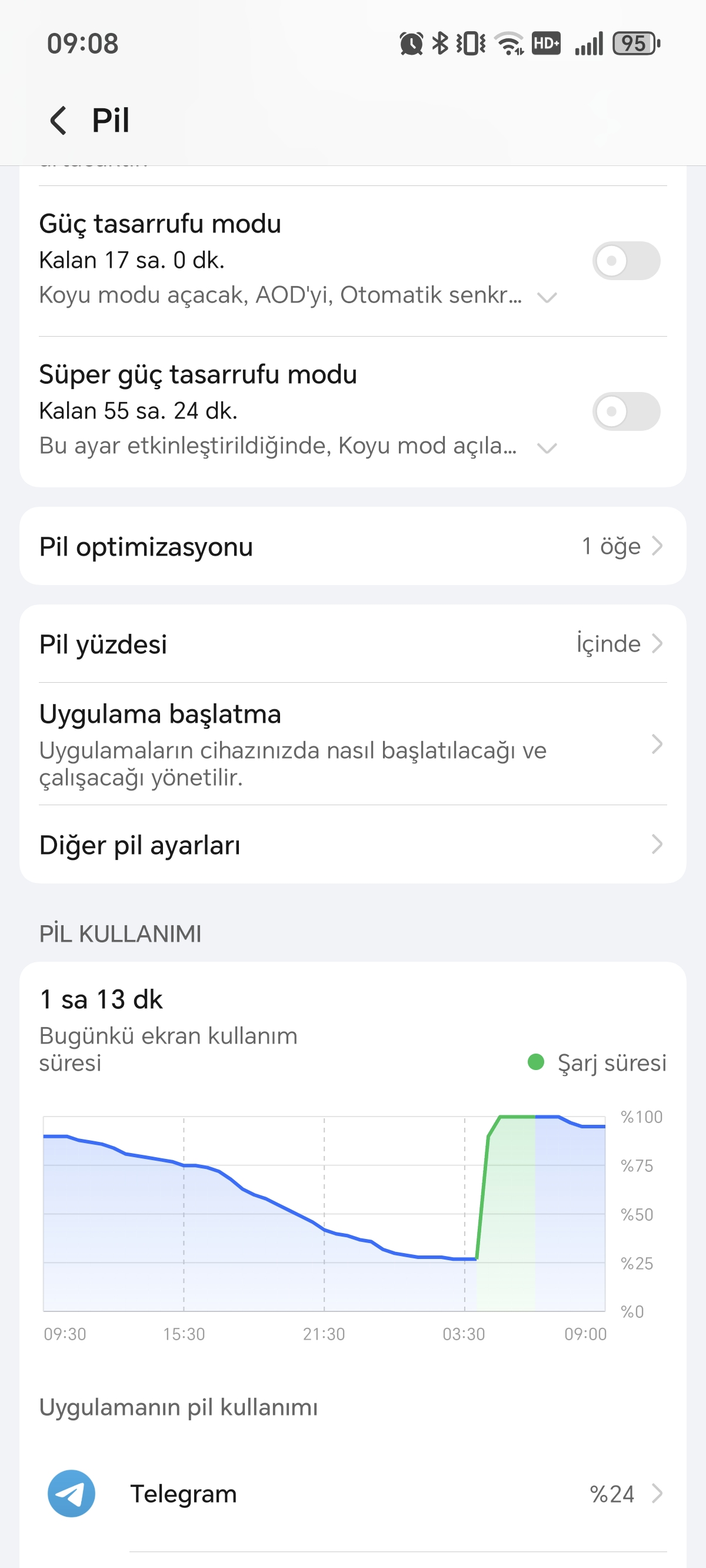The width and height of the screenshot is (706, 1568).
Task: Open Pil optimizasyonu
Action: tap(353, 546)
